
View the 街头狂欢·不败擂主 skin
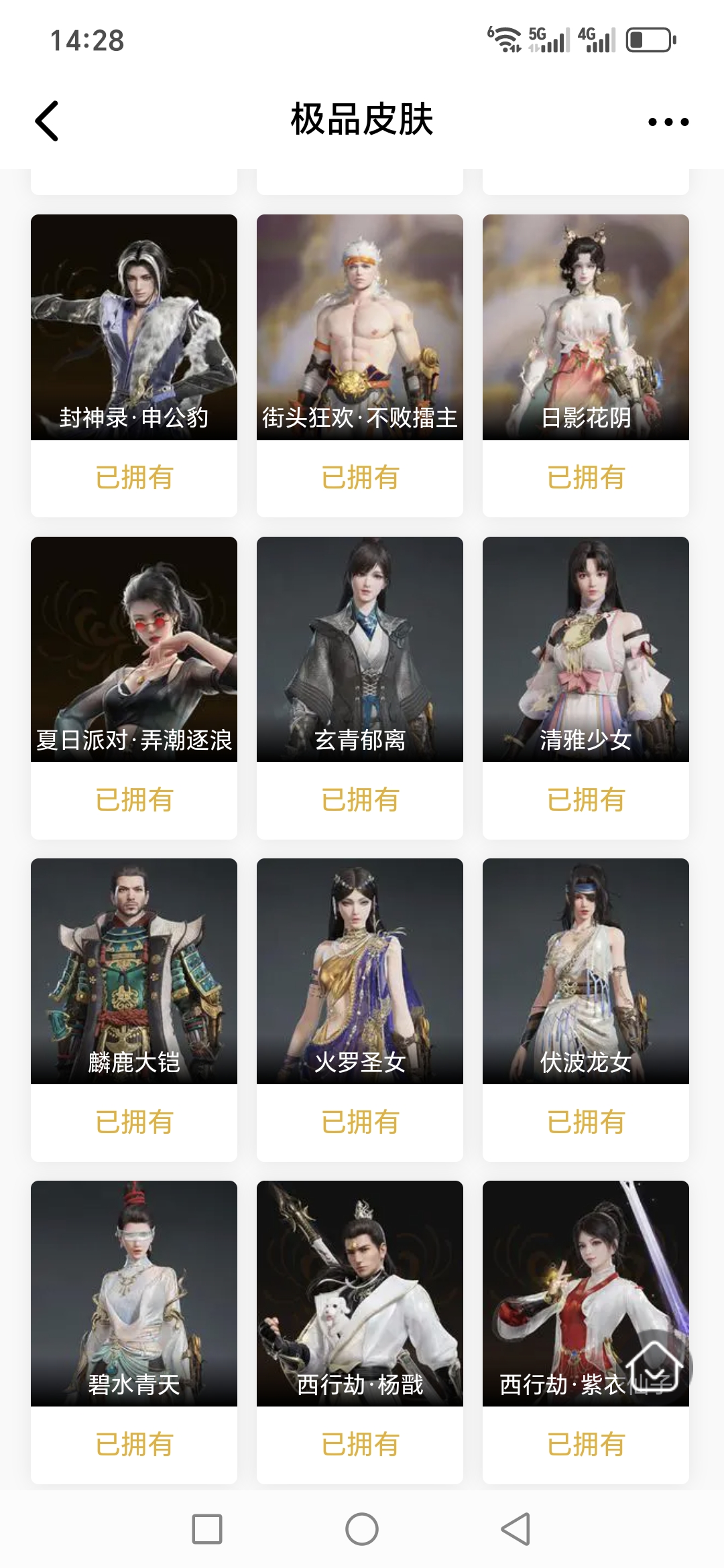(x=360, y=328)
